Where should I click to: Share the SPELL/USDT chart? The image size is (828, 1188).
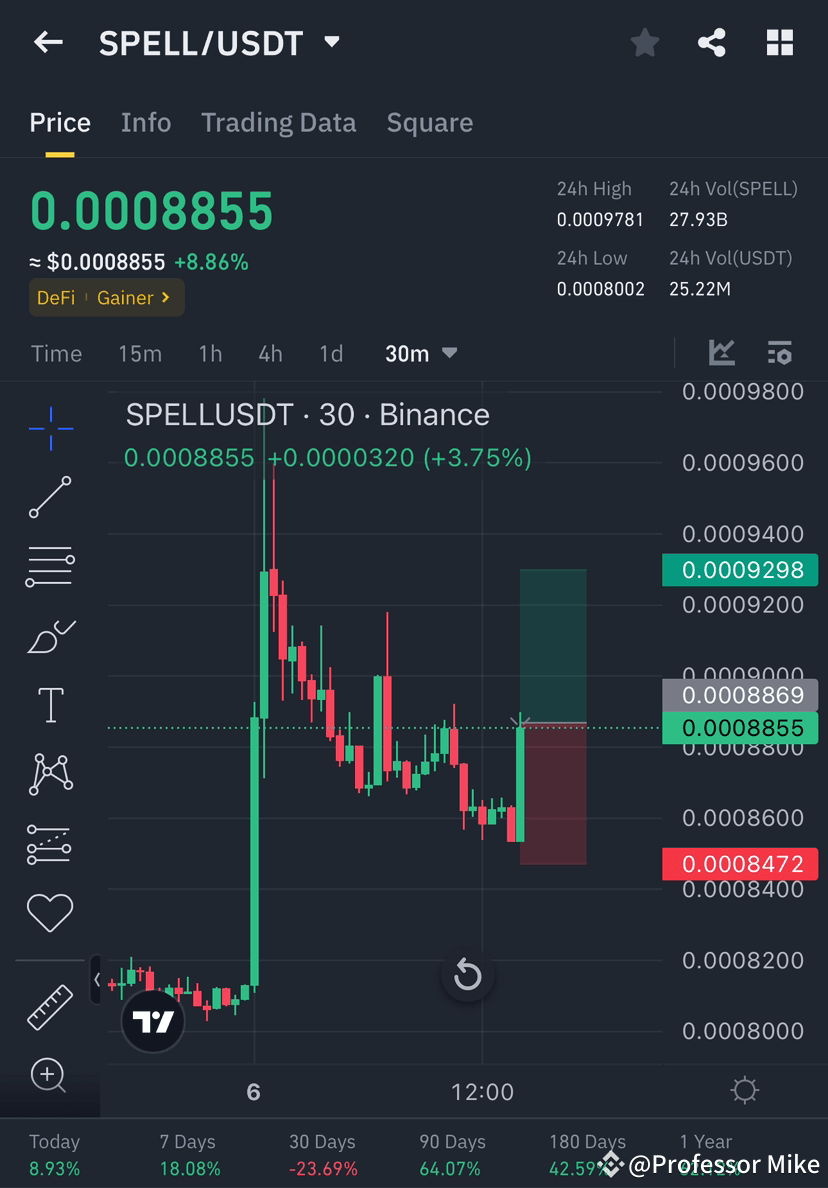(x=712, y=42)
